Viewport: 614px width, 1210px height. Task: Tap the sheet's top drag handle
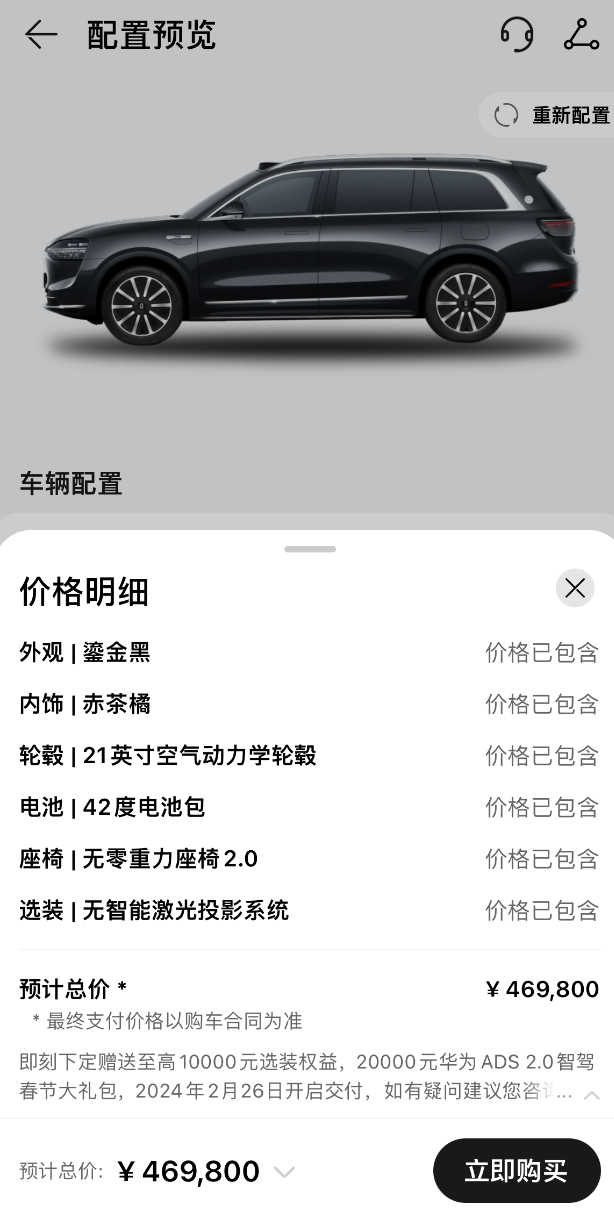[x=310, y=549]
